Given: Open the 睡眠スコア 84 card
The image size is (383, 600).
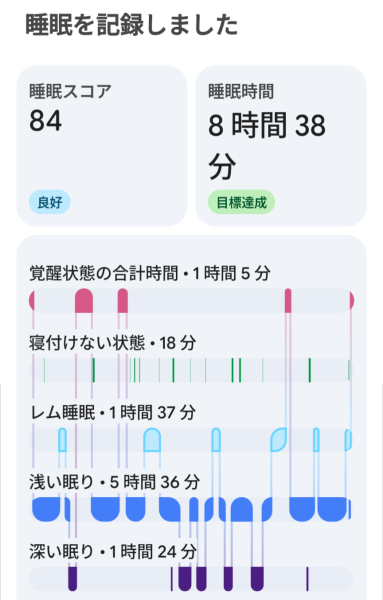Looking at the screenshot, I should click(x=102, y=146).
